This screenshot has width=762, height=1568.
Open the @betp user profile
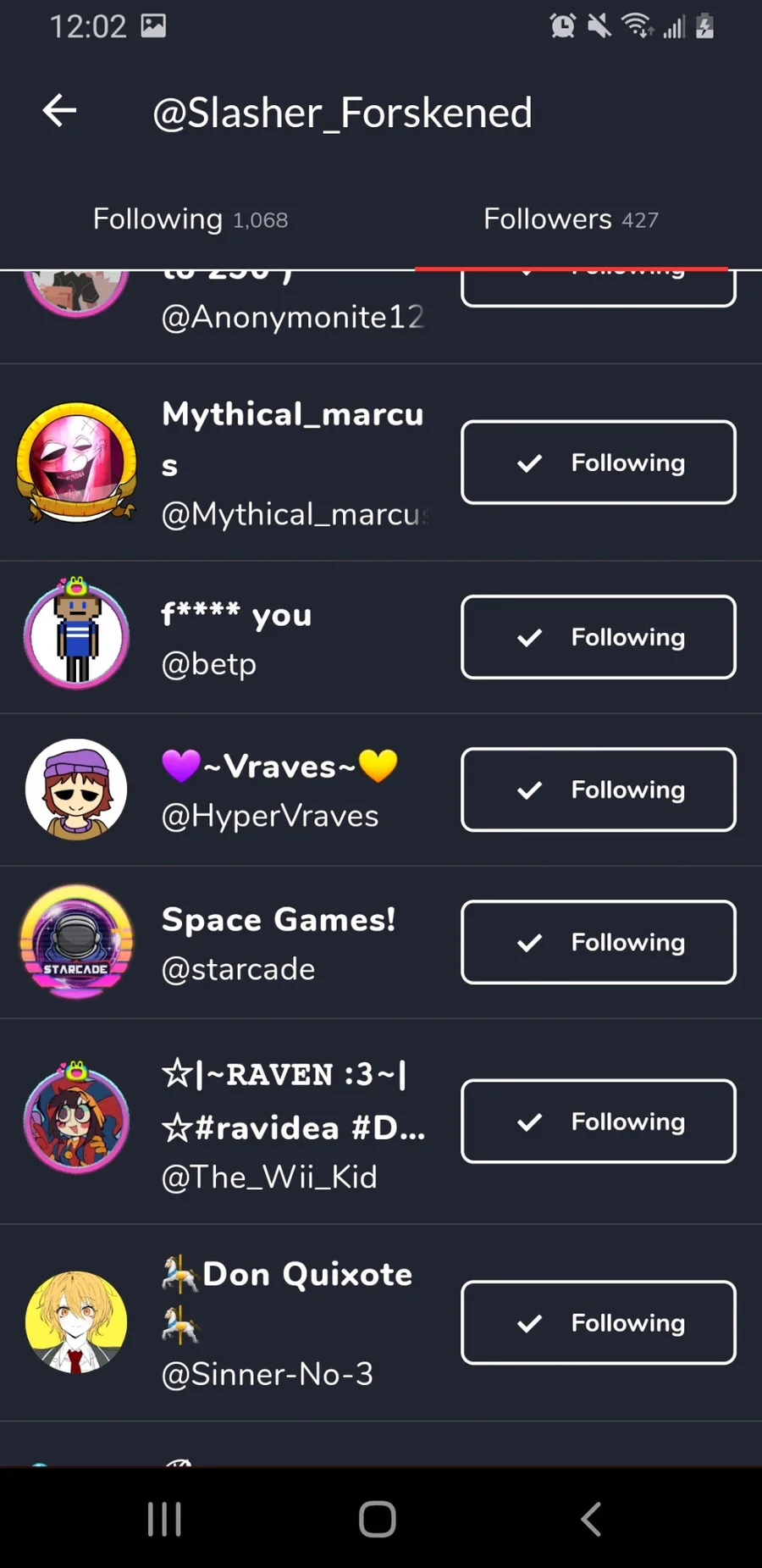[237, 637]
